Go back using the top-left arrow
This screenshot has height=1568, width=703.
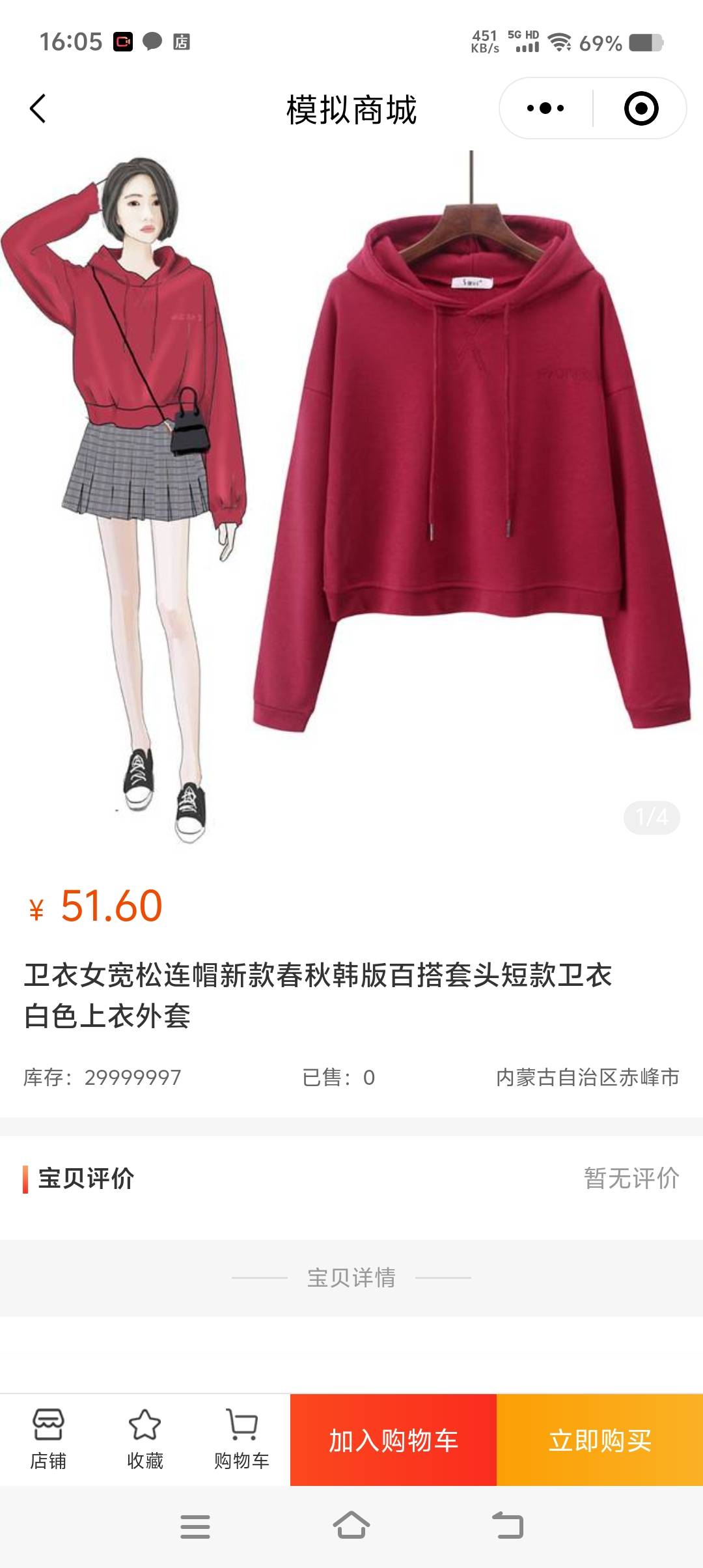click(x=38, y=109)
